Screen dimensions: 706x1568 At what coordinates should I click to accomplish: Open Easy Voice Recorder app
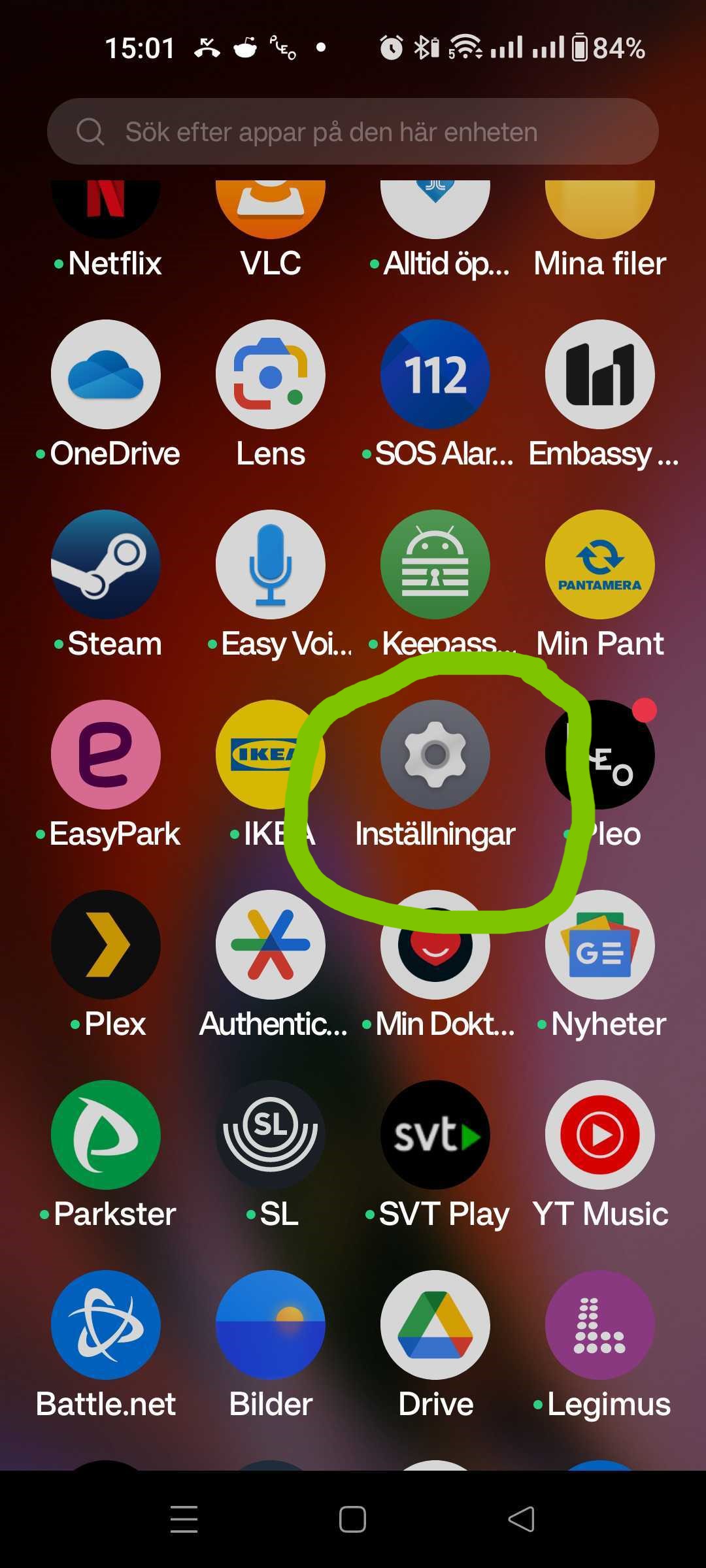271,564
